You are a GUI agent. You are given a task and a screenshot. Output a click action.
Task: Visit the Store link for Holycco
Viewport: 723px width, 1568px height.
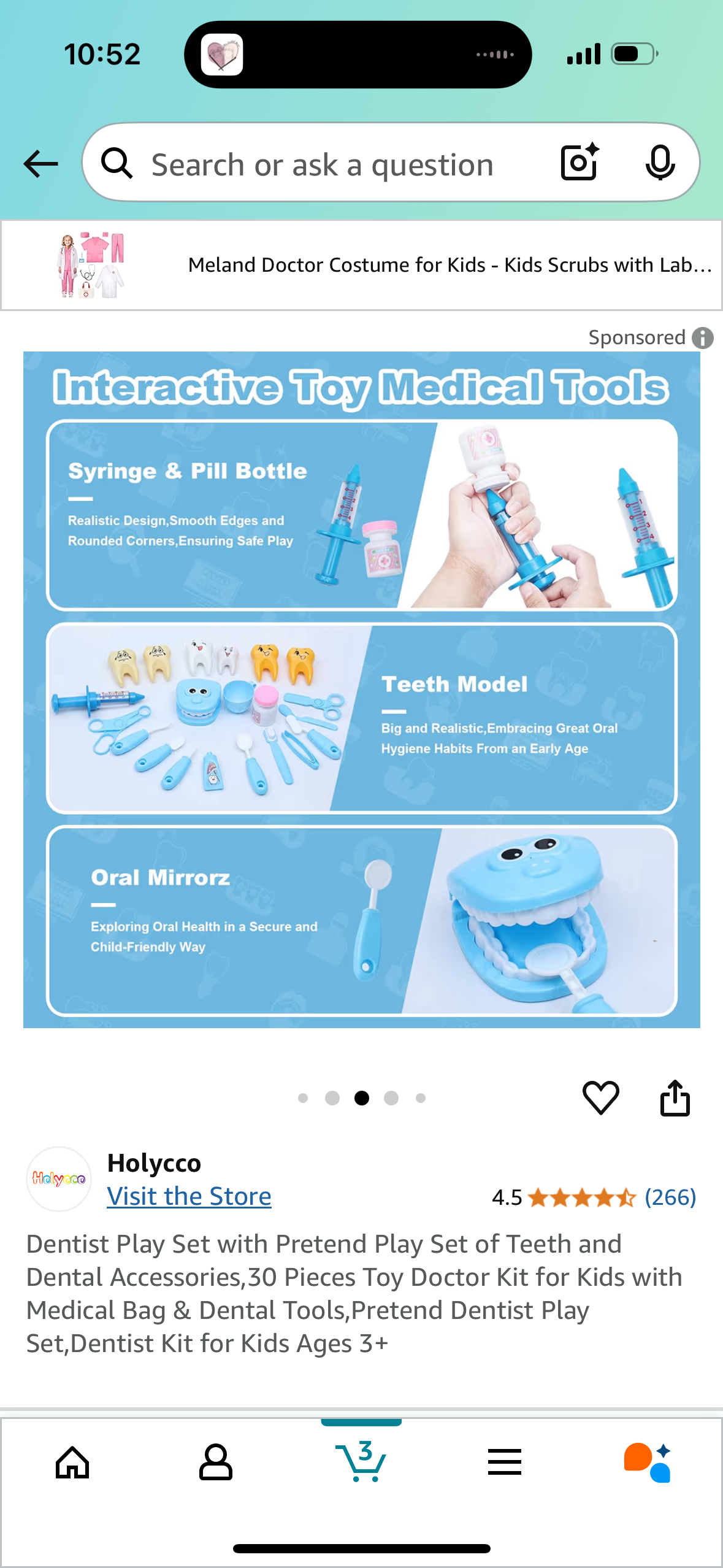click(x=189, y=1196)
